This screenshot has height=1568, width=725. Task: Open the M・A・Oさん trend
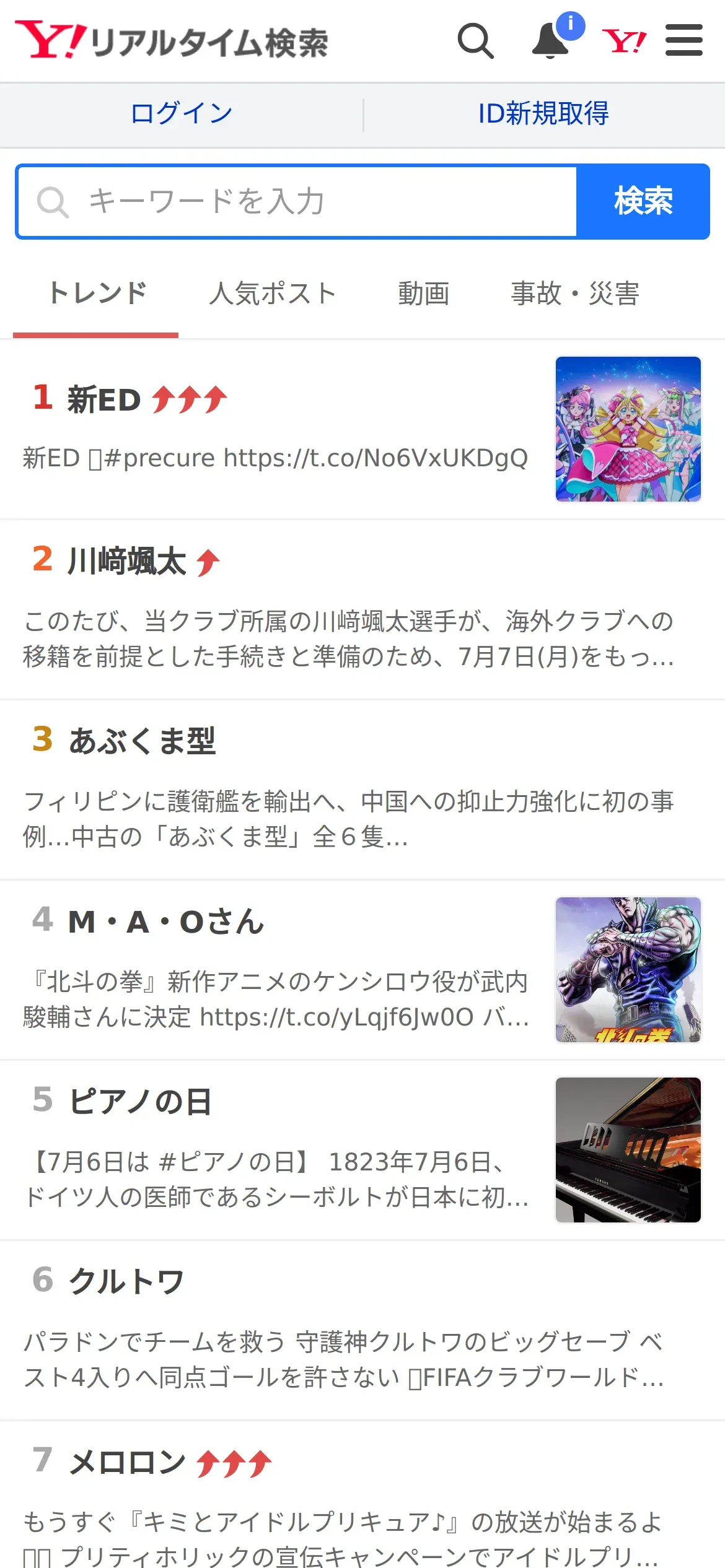165,921
